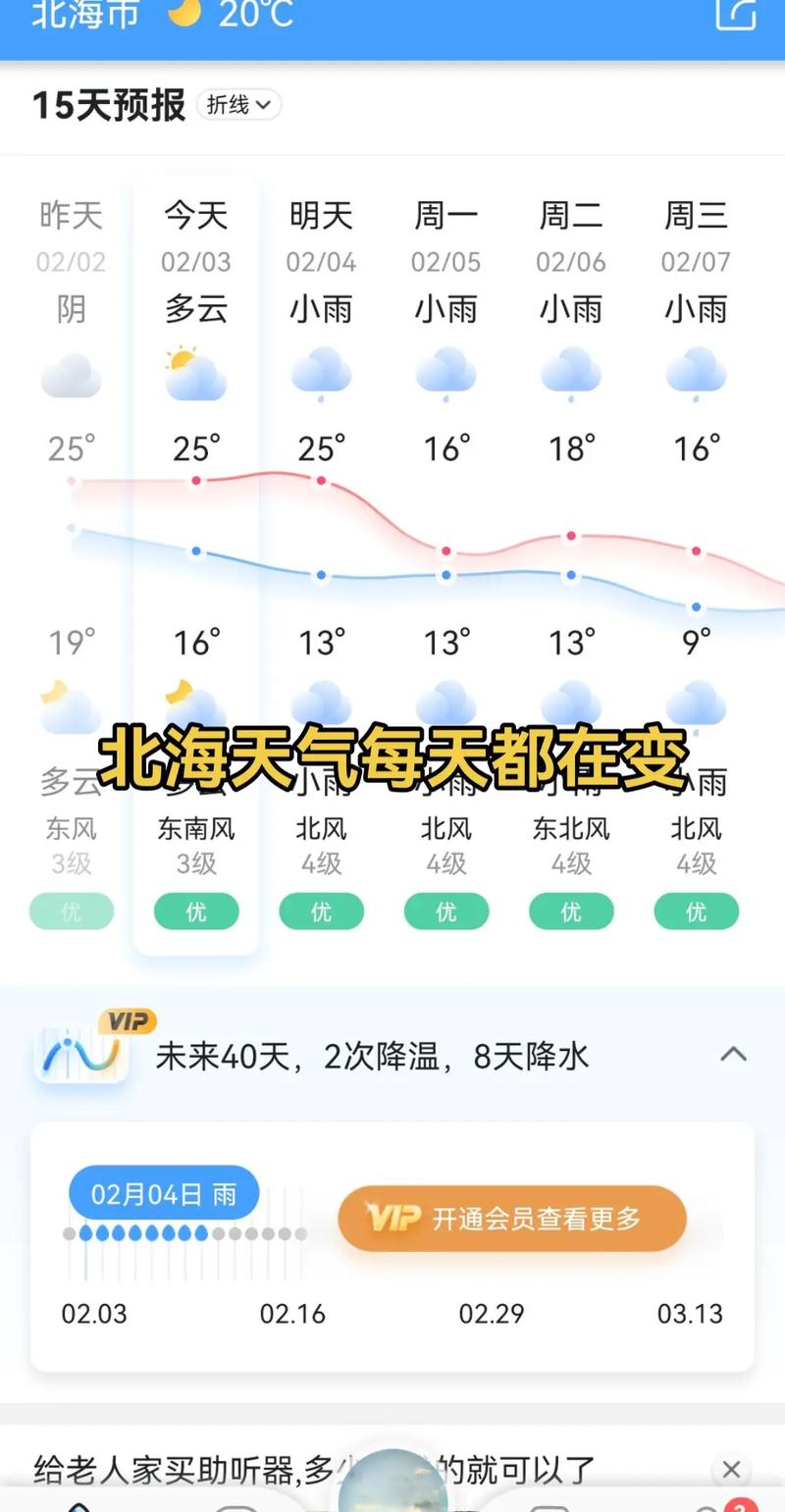This screenshot has width=785, height=1512.
Task: Tap the rain icon under 明天
Action: point(322,373)
